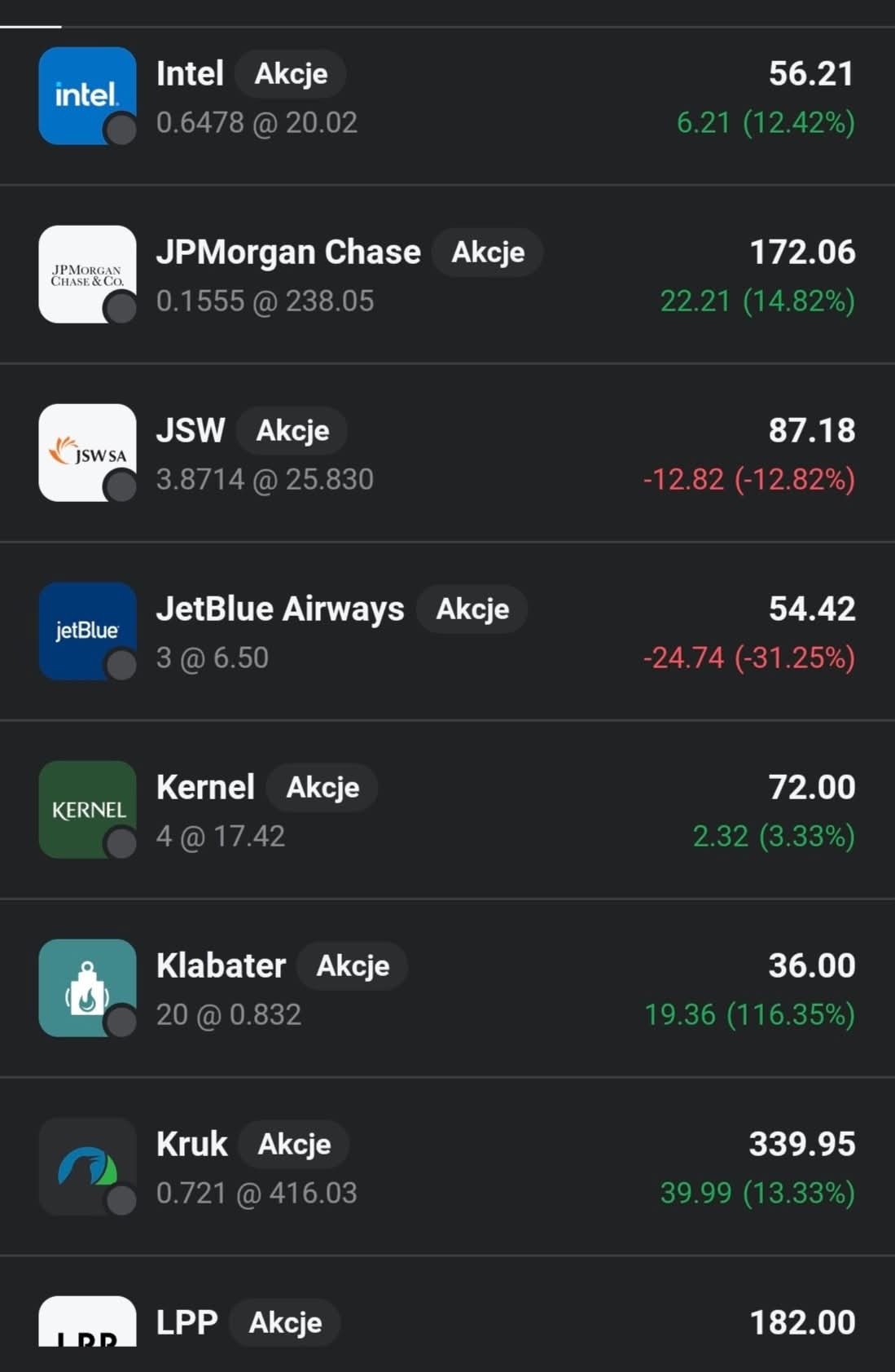Select the JSW stock row
The image size is (895, 1372).
pyautogui.click(x=447, y=454)
